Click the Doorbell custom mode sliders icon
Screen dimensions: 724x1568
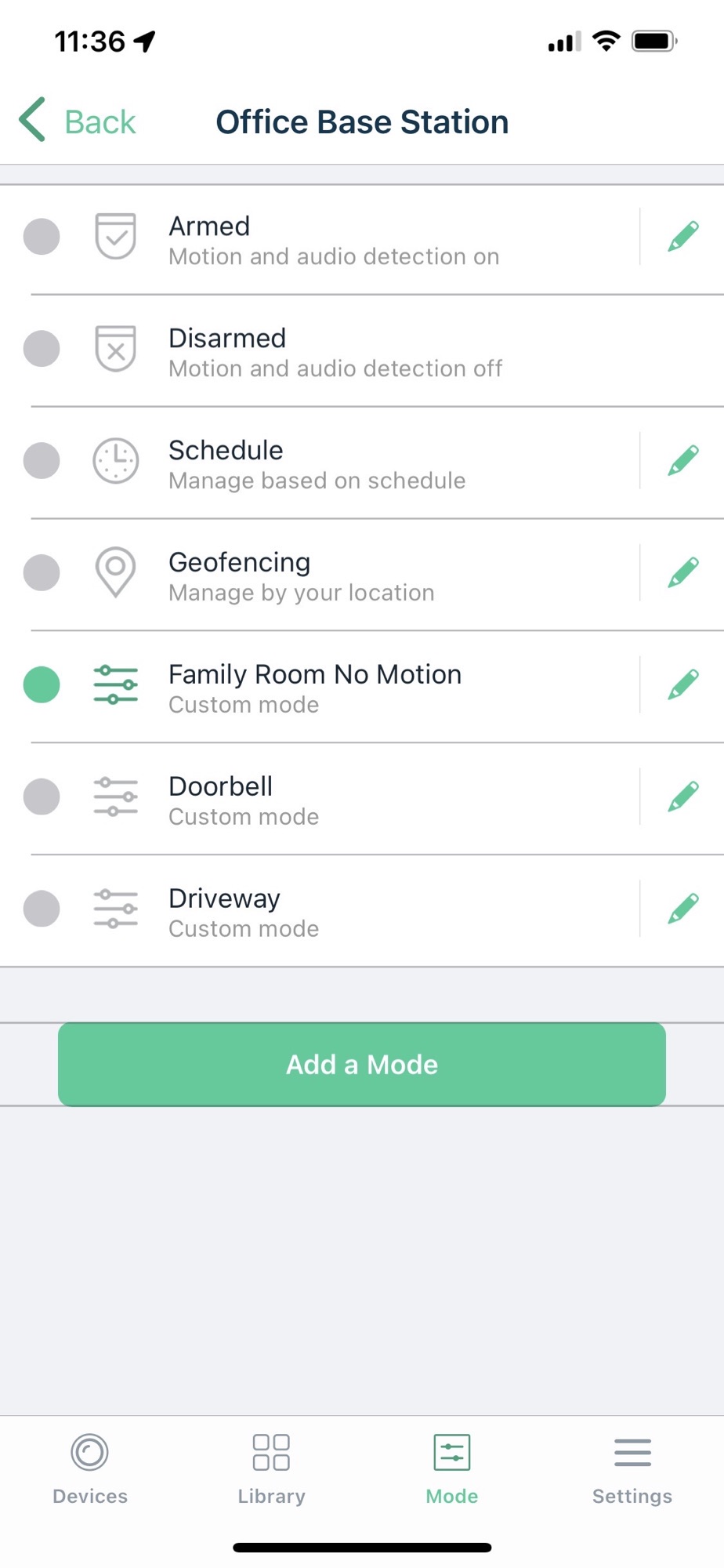click(115, 797)
